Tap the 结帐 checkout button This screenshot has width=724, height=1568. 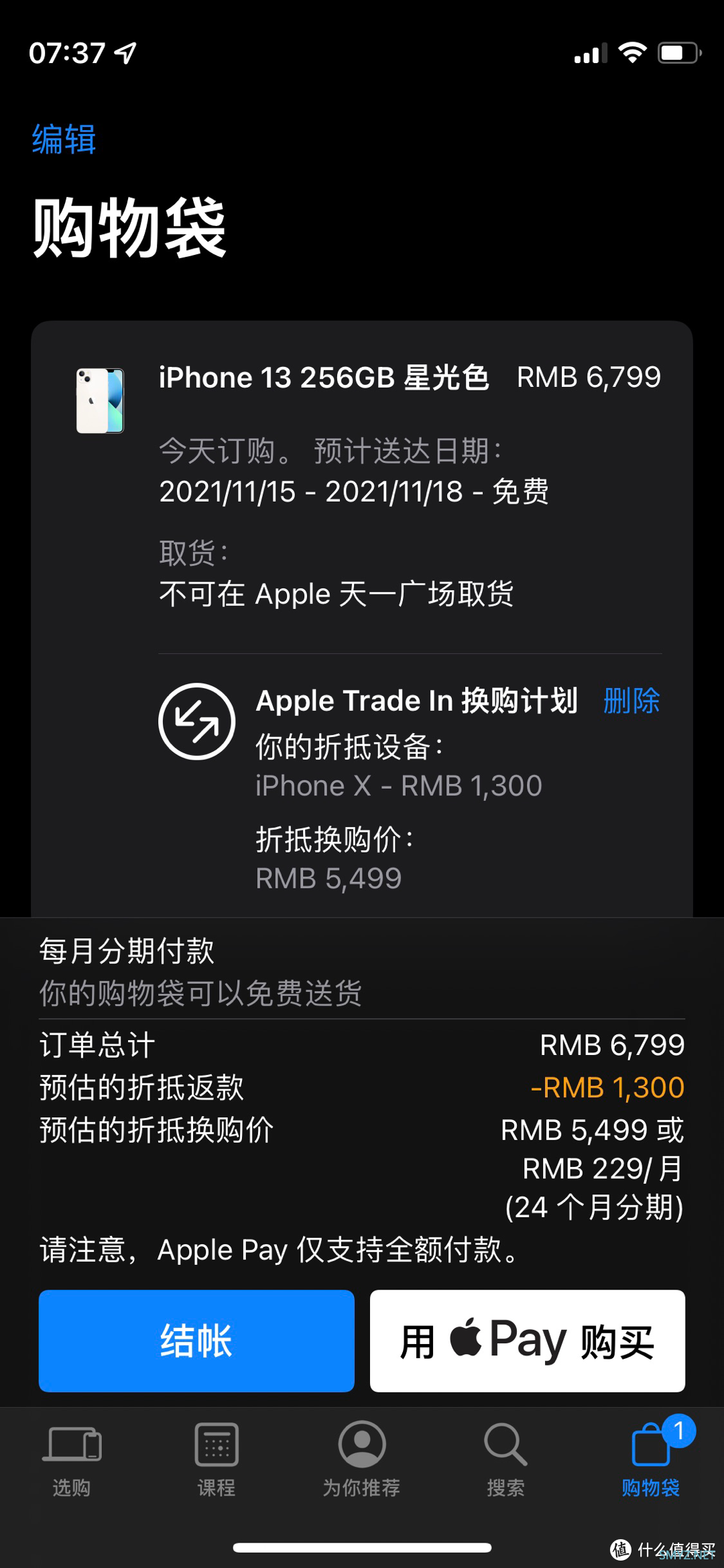tap(196, 1341)
